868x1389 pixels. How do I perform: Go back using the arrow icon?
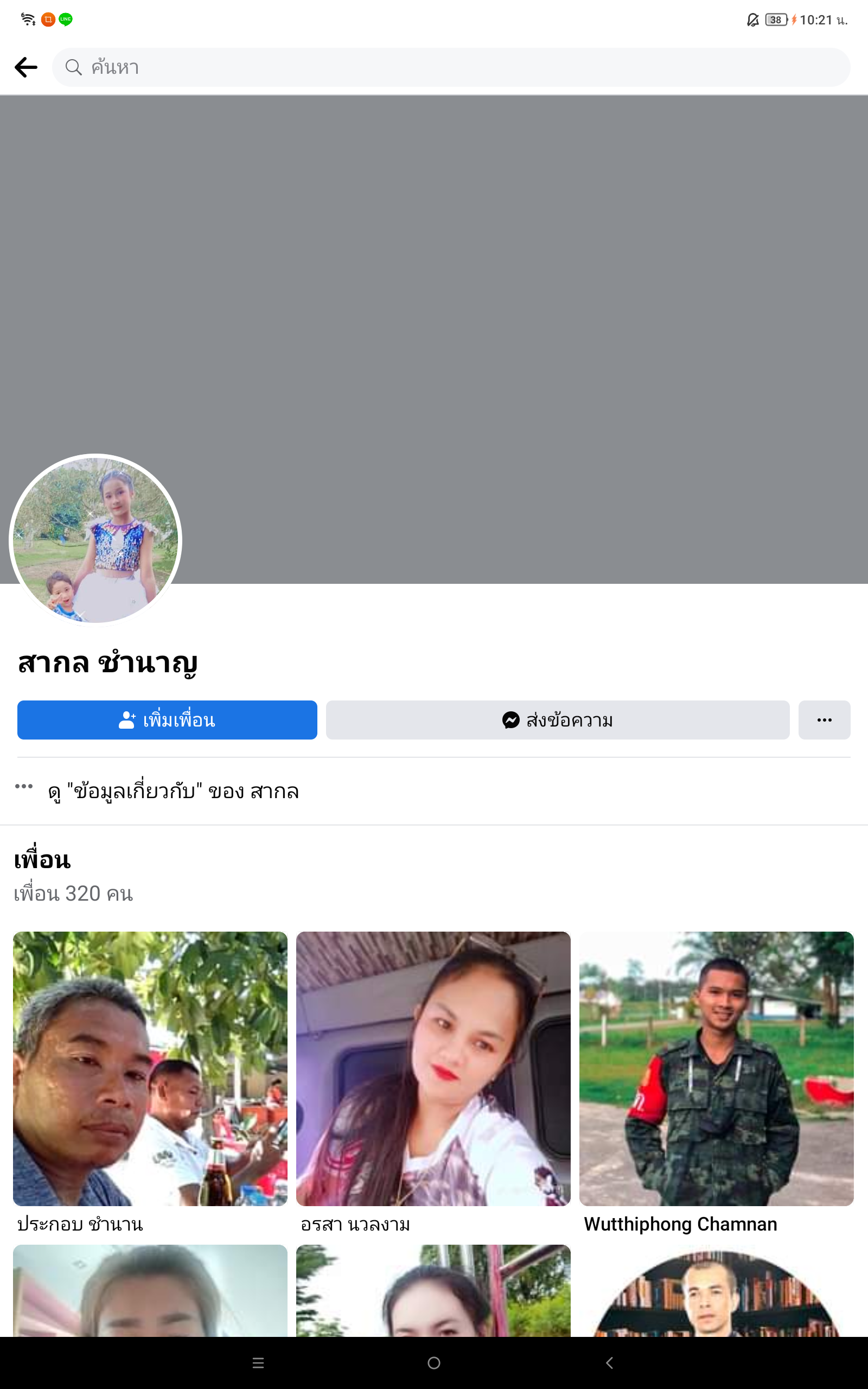coord(26,67)
